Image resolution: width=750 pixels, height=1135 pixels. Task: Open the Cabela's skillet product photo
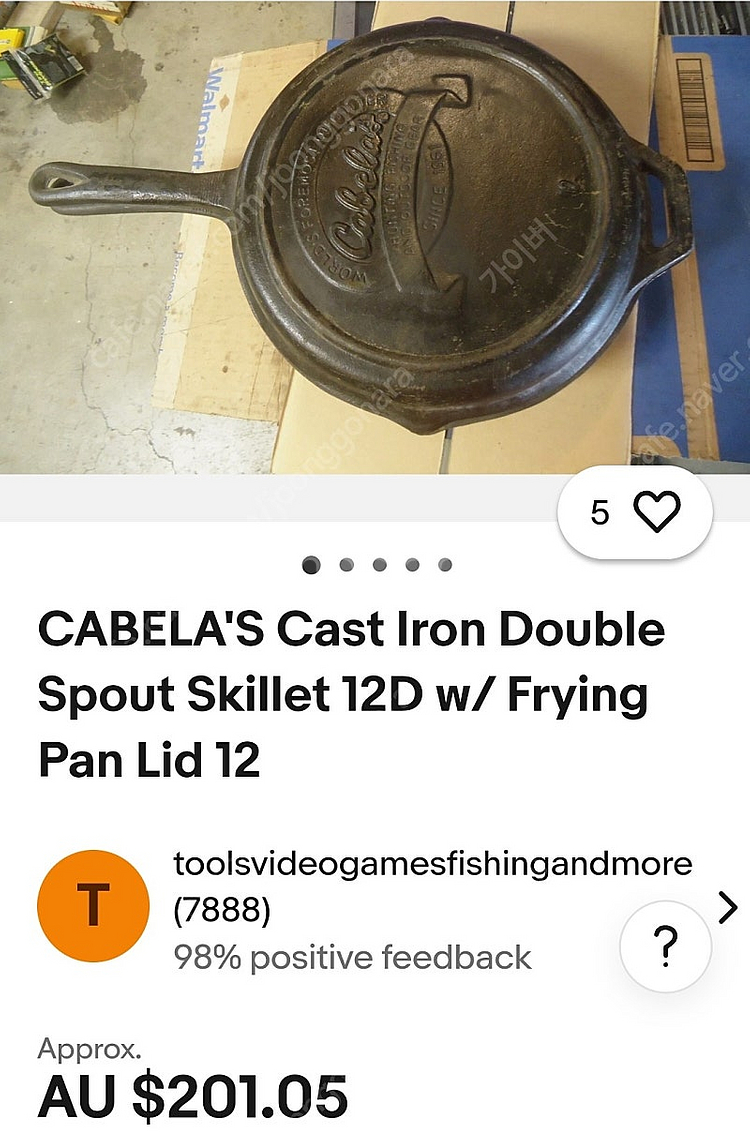pos(375,237)
